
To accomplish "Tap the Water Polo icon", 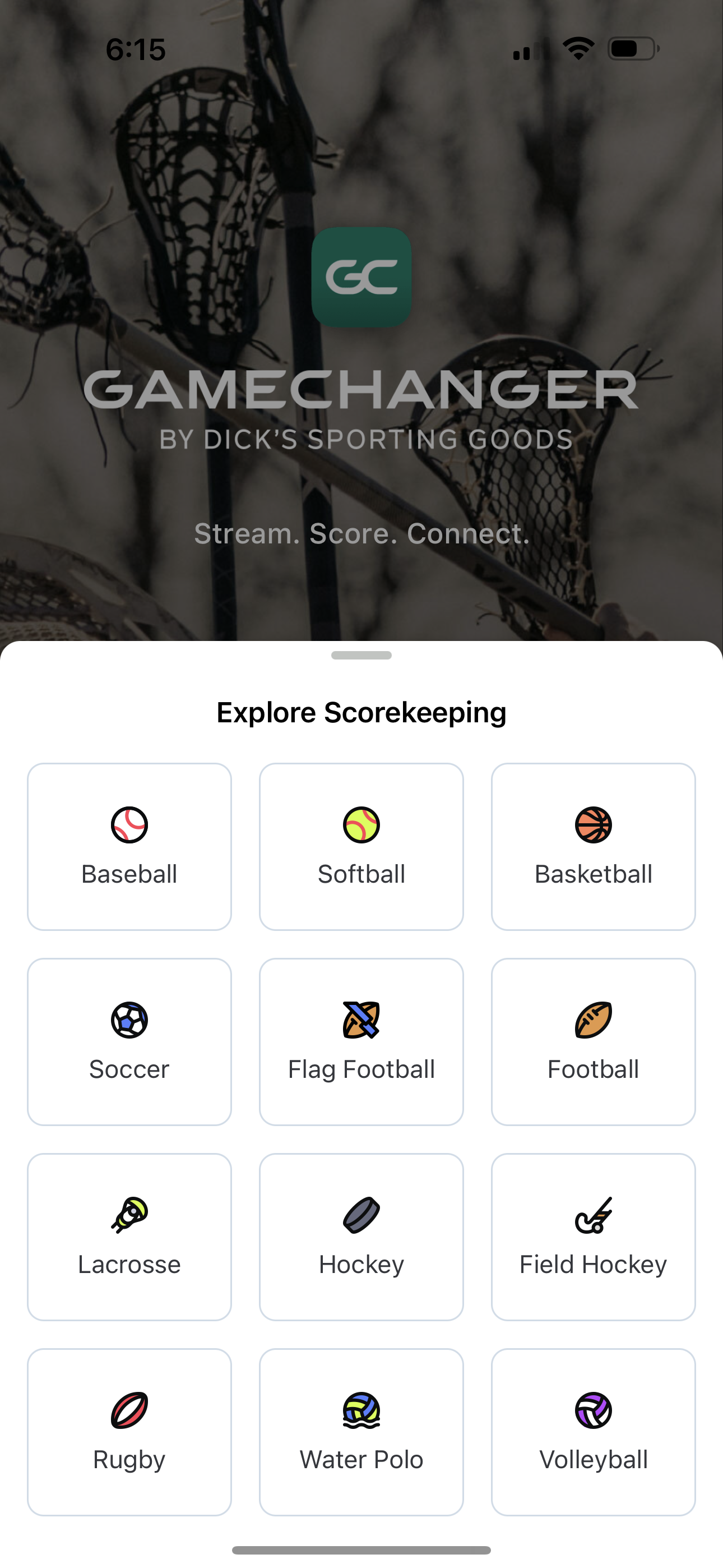I will tap(361, 1410).
